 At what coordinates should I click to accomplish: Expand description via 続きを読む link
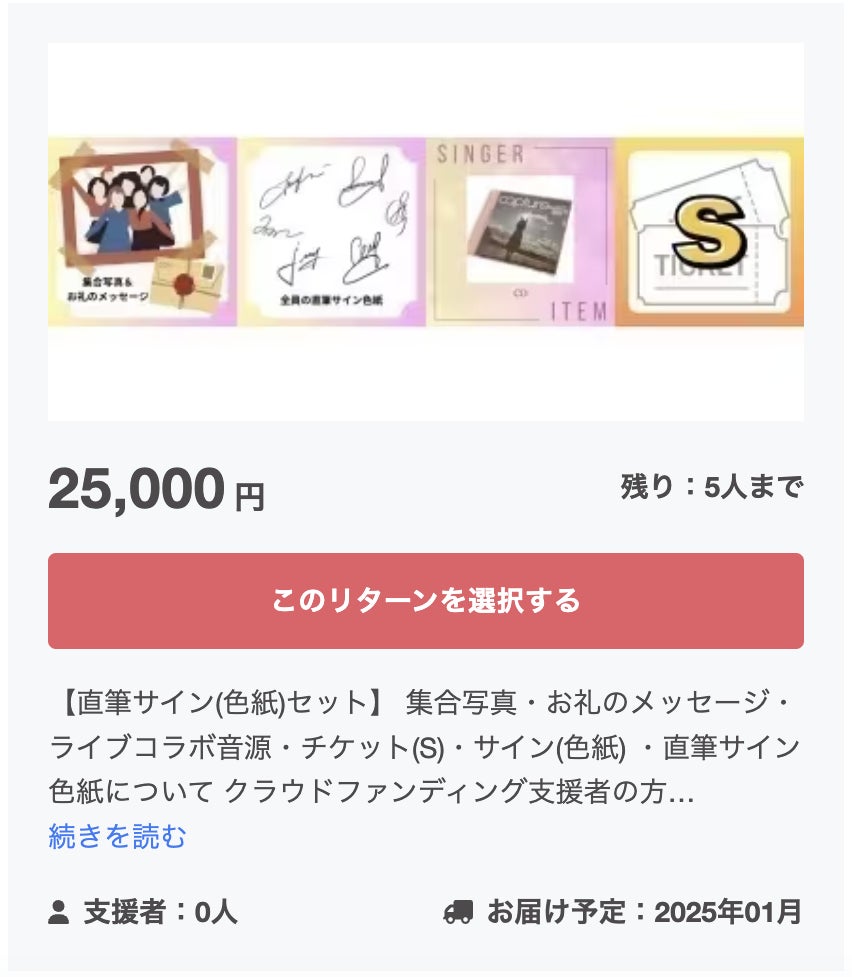pyautogui.click(x=117, y=836)
